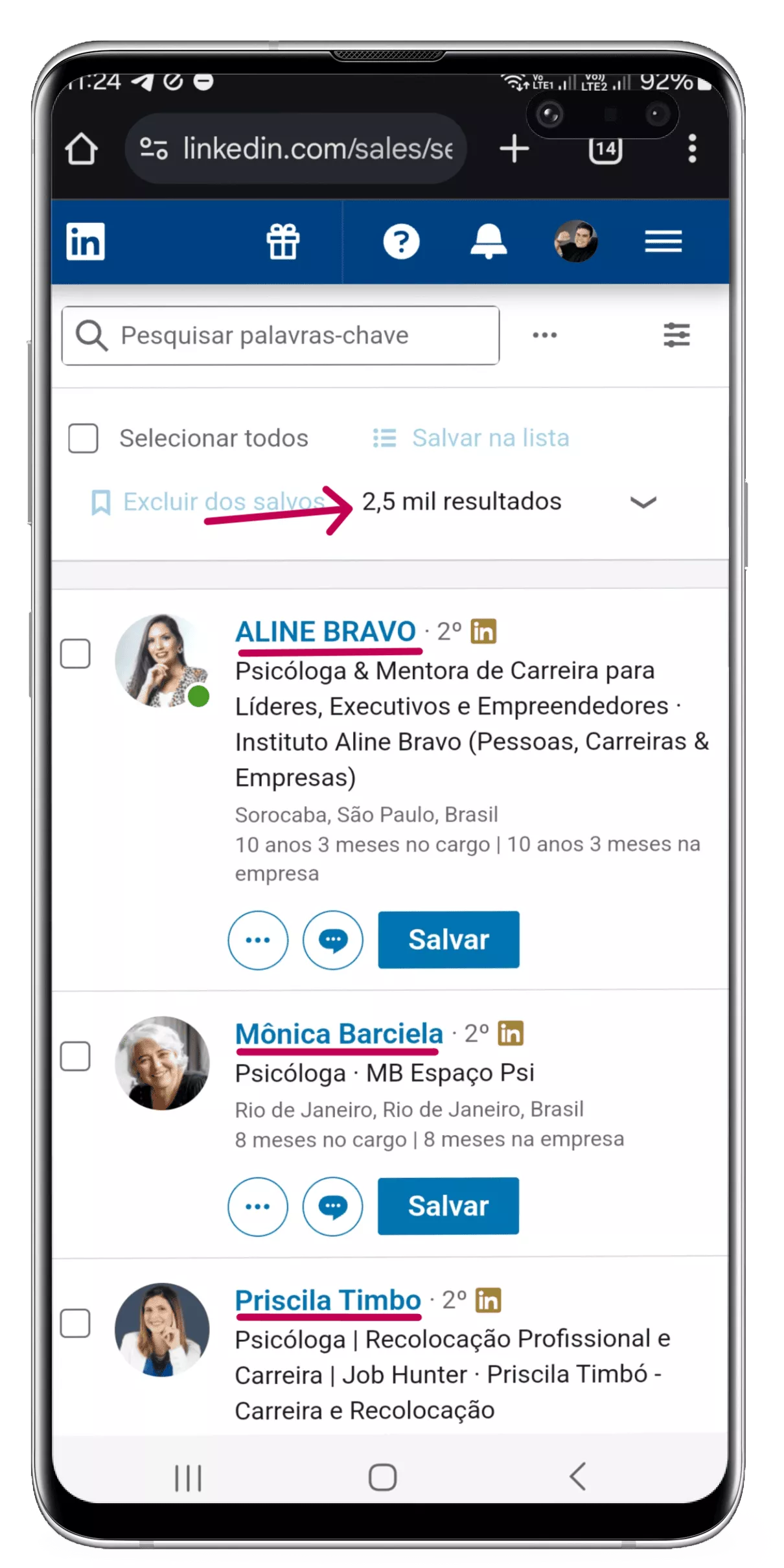Image resolution: width=784 pixels, height=1568 pixels.
Task: Open the help question mark
Action: (401, 242)
